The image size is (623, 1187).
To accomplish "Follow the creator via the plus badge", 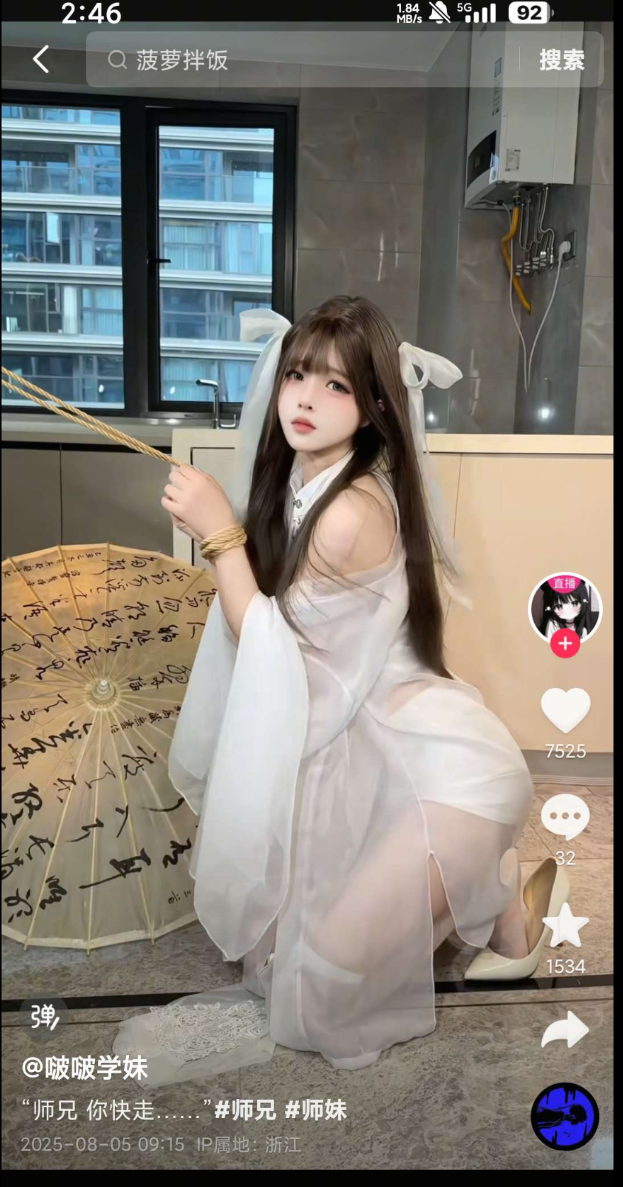I will 565,644.
